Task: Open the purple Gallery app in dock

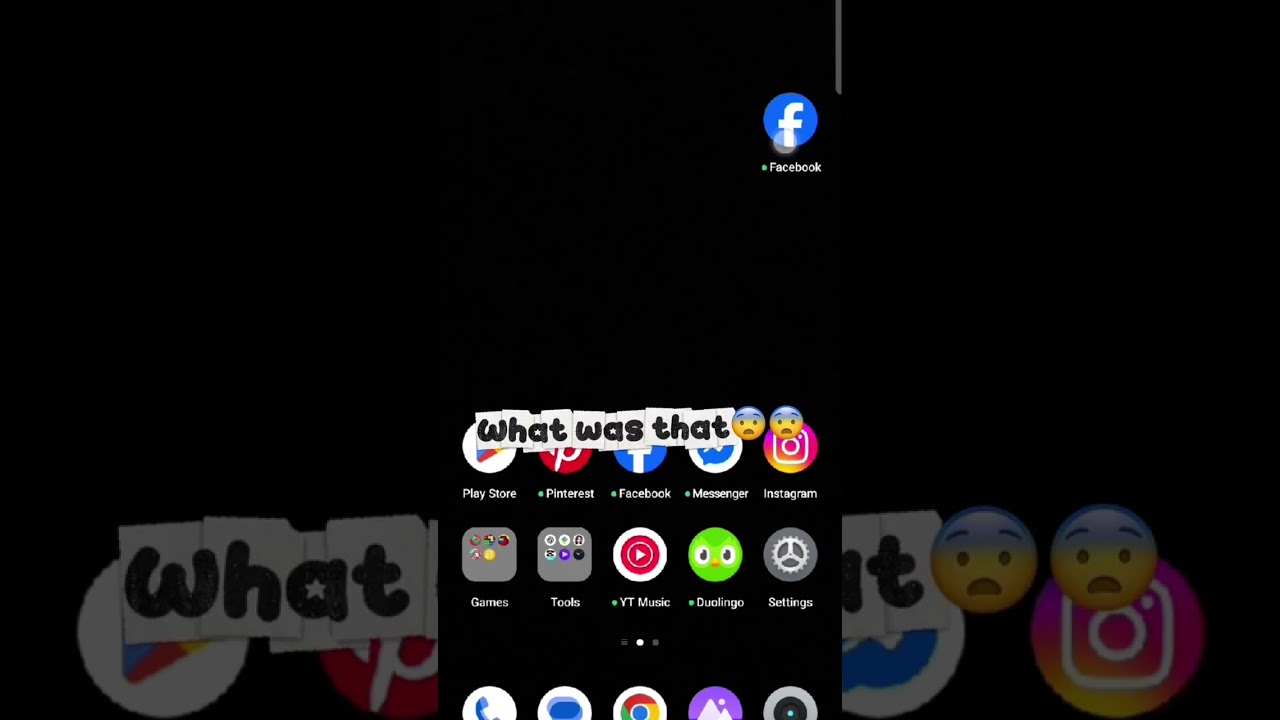Action: click(715, 705)
